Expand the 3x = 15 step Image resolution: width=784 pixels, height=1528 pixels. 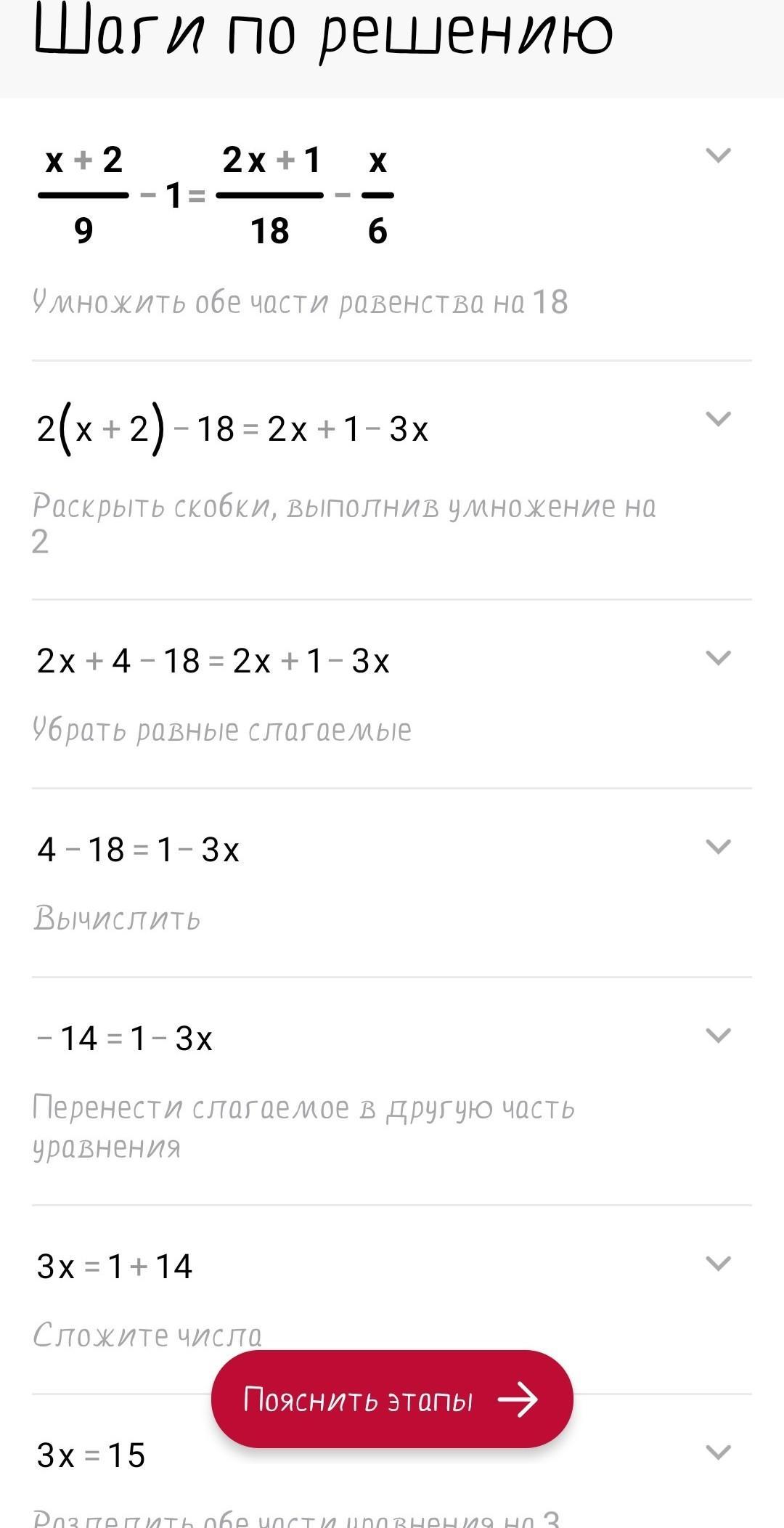coord(718,1452)
